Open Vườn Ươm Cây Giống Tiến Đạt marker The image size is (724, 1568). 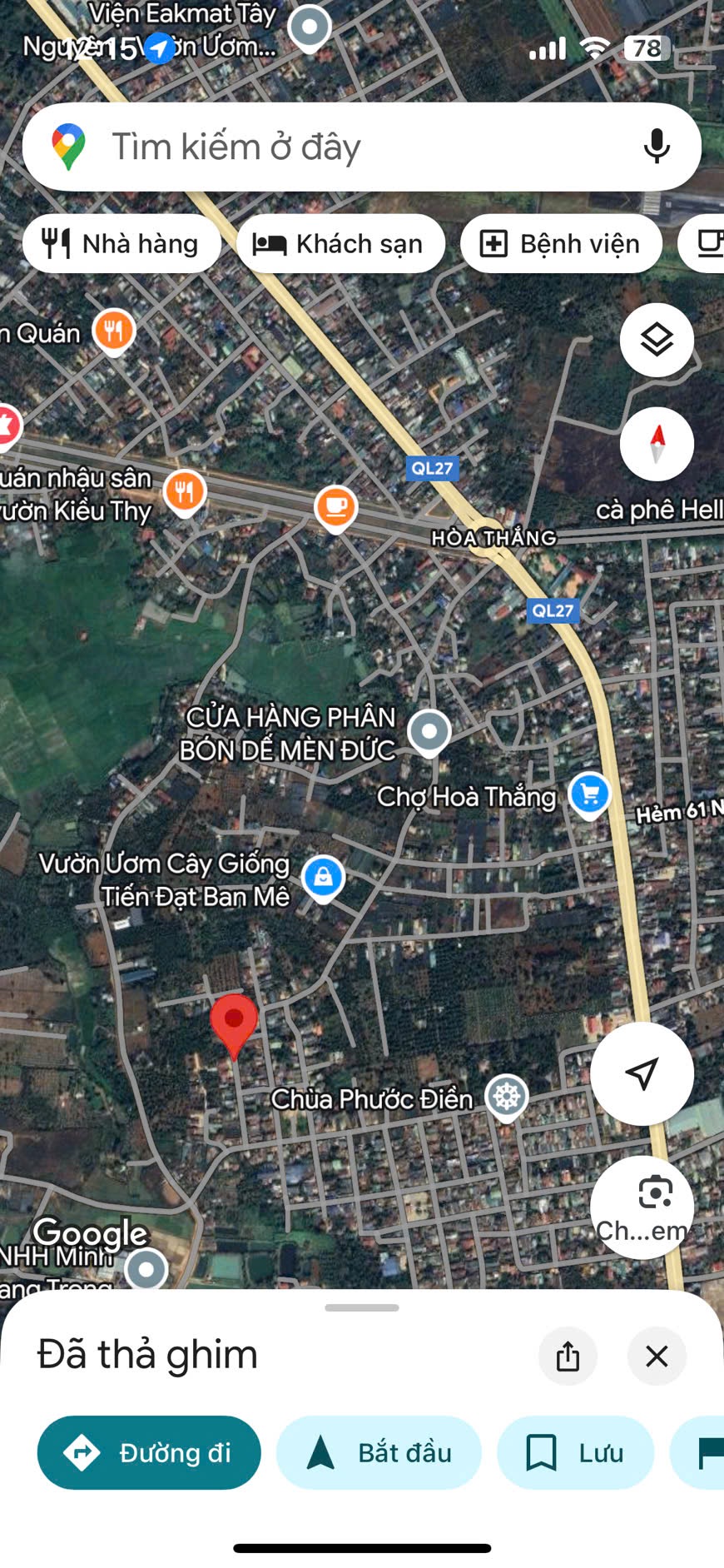[x=323, y=876]
